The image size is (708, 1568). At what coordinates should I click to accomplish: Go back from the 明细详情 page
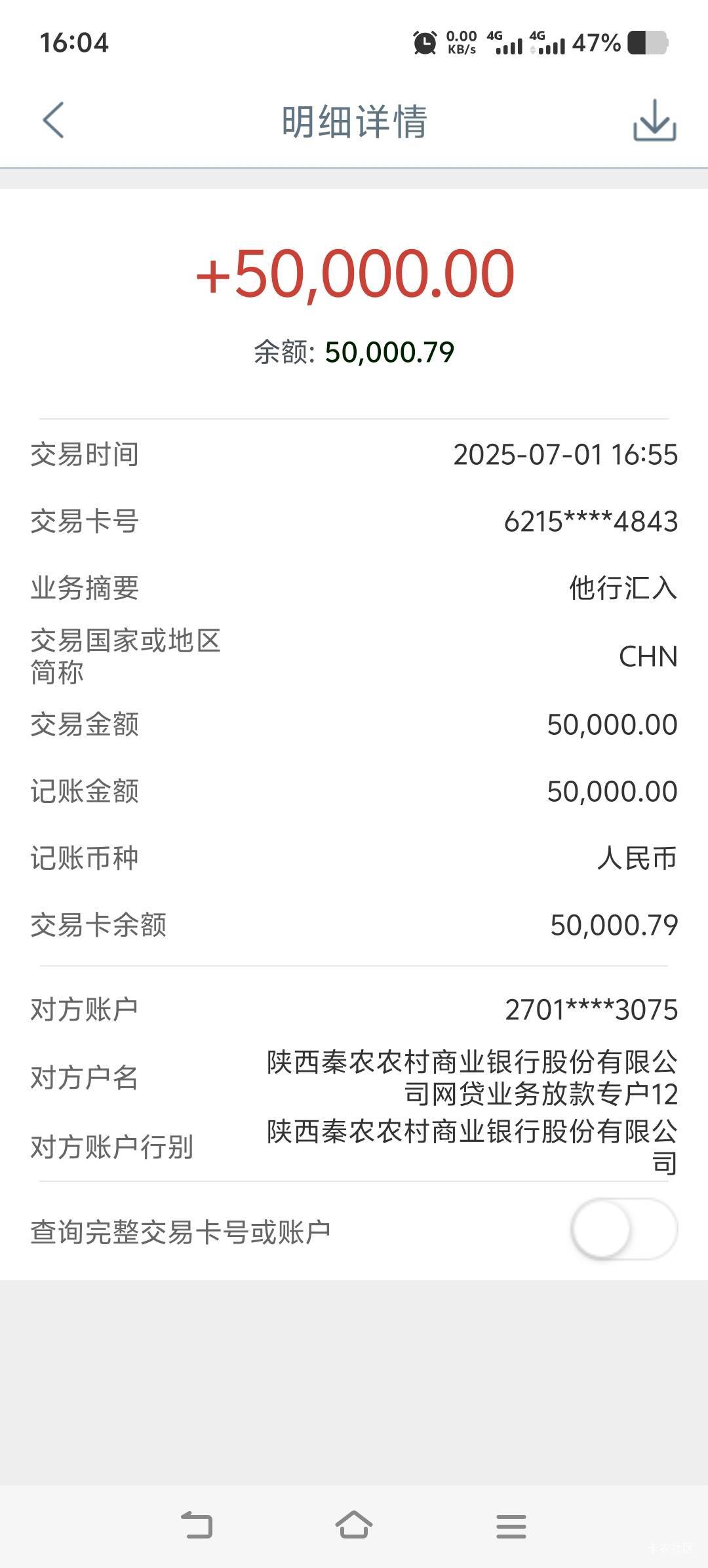point(53,121)
